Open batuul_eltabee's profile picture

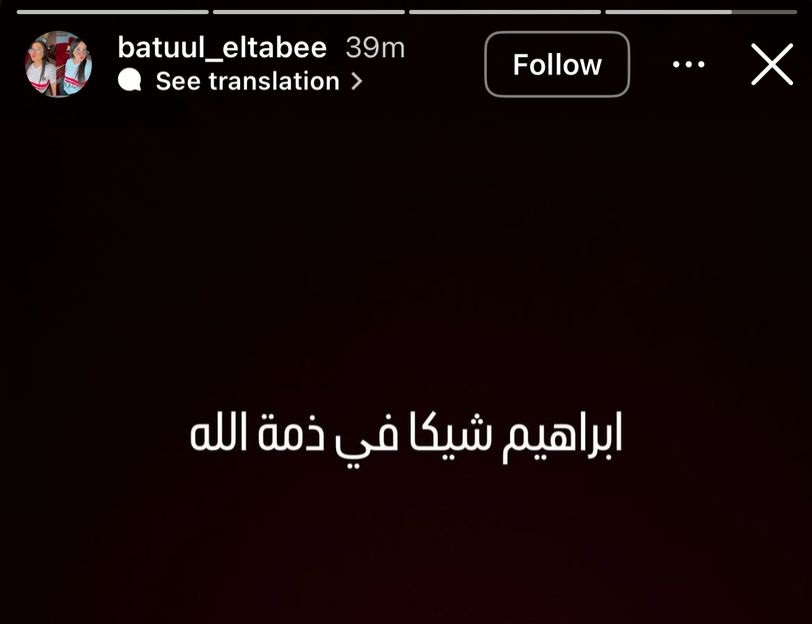[x=58, y=65]
